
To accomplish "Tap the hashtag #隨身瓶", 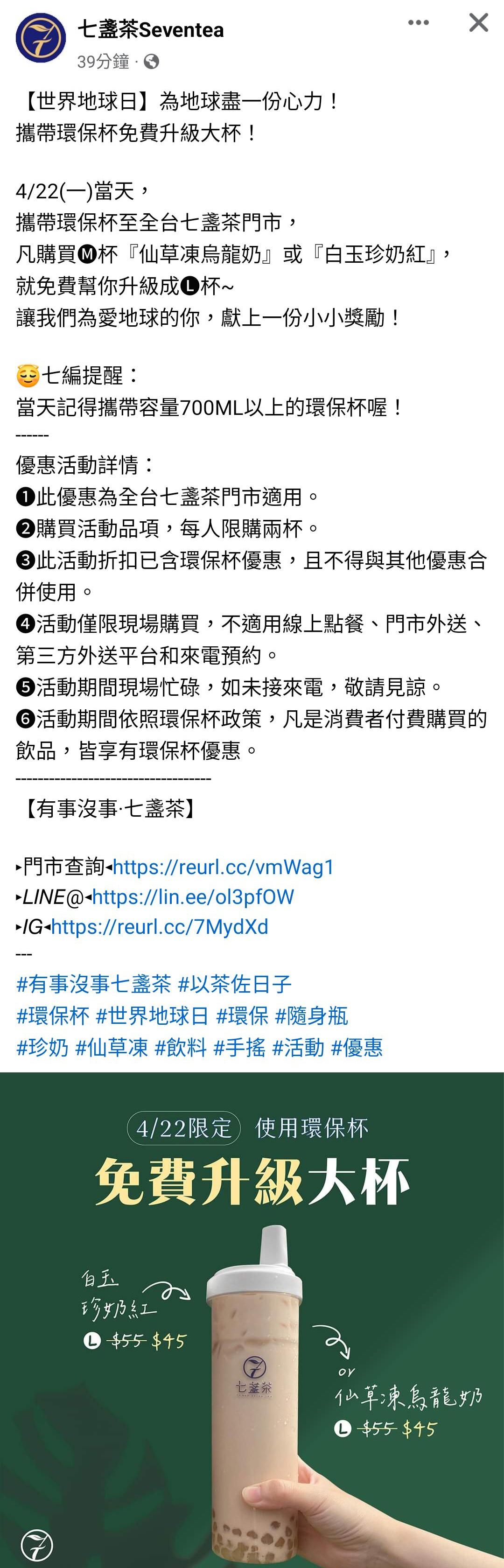I will [x=311, y=1015].
